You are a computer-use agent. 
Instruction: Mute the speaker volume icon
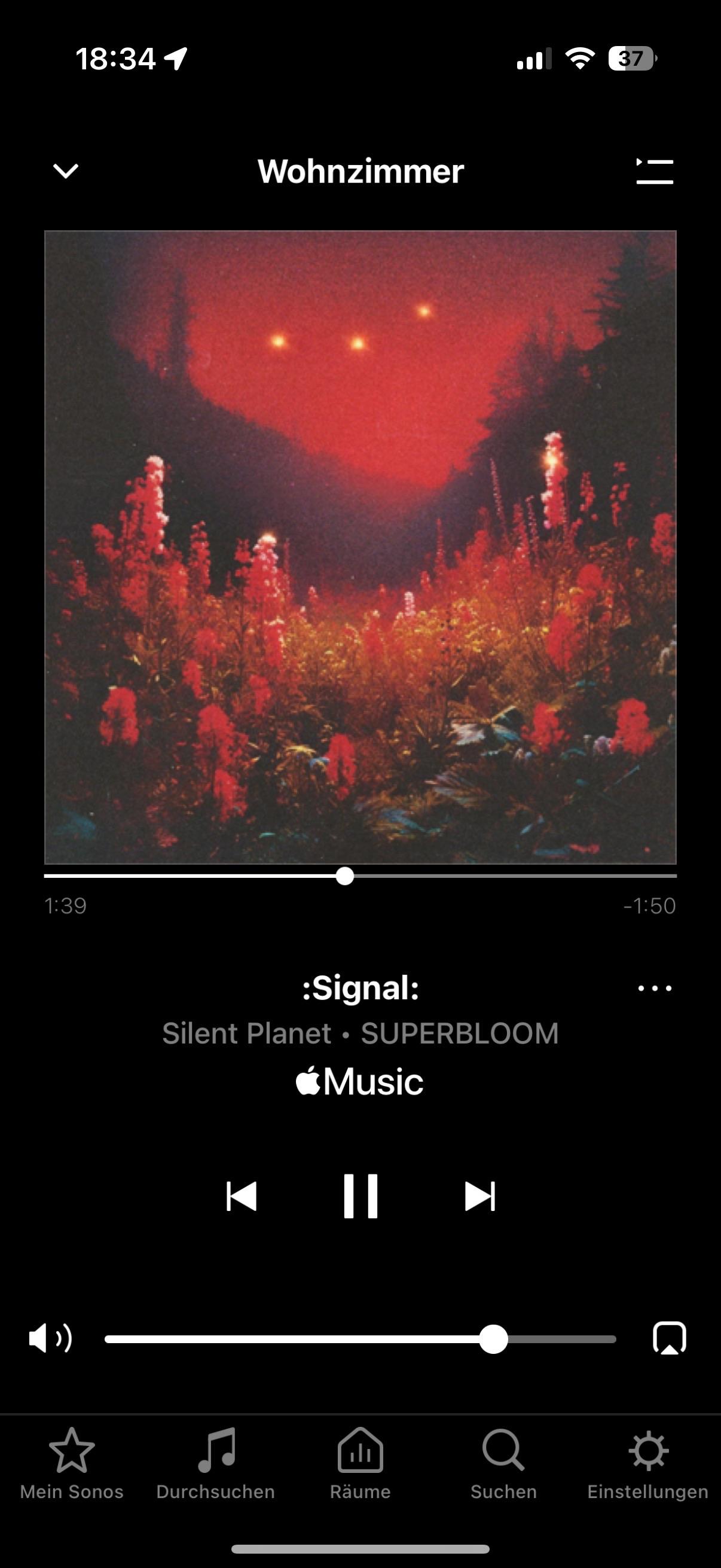tap(50, 1339)
